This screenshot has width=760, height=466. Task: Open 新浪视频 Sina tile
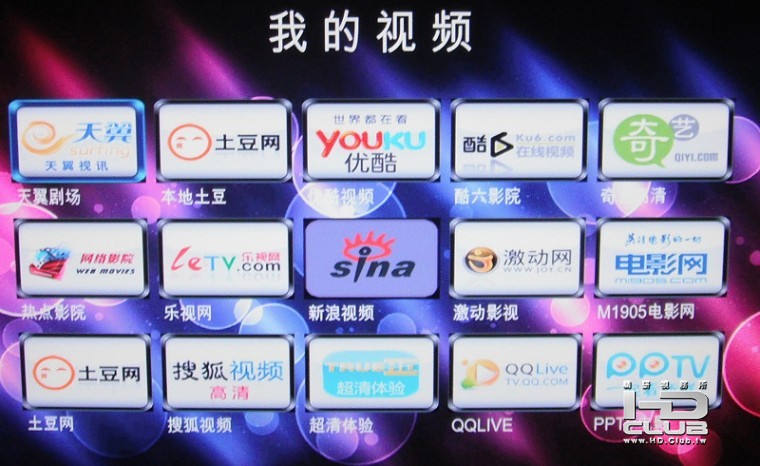(371, 260)
